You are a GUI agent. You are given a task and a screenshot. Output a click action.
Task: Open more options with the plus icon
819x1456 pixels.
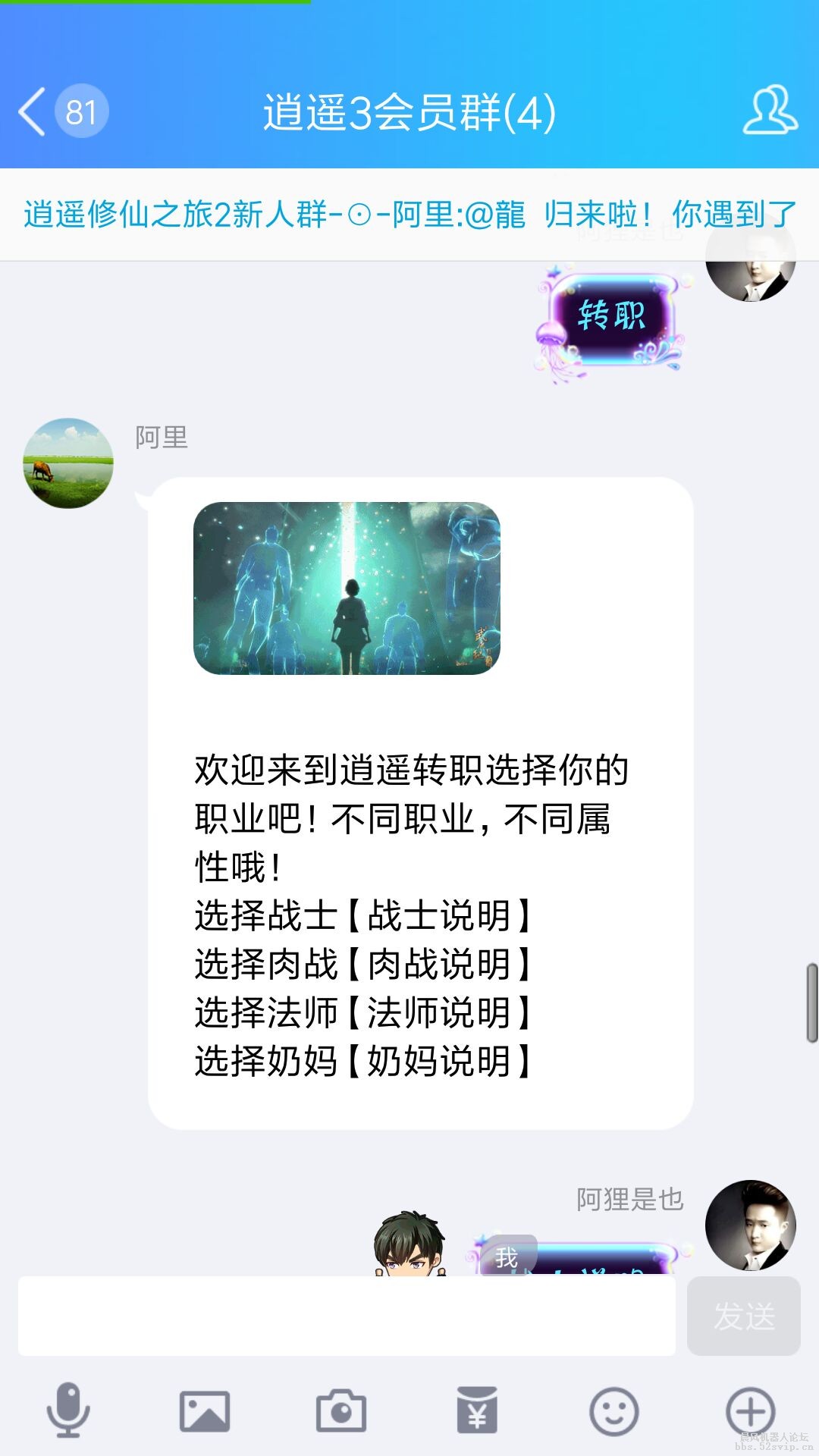(750, 1411)
